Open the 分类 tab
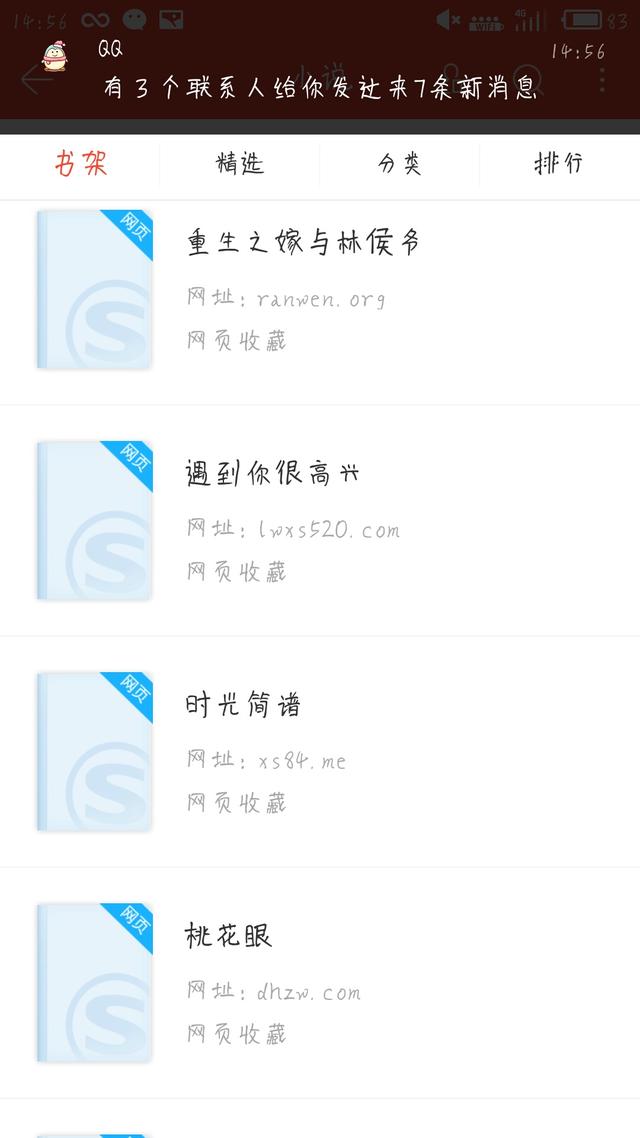This screenshot has height=1138, width=640. 399,164
